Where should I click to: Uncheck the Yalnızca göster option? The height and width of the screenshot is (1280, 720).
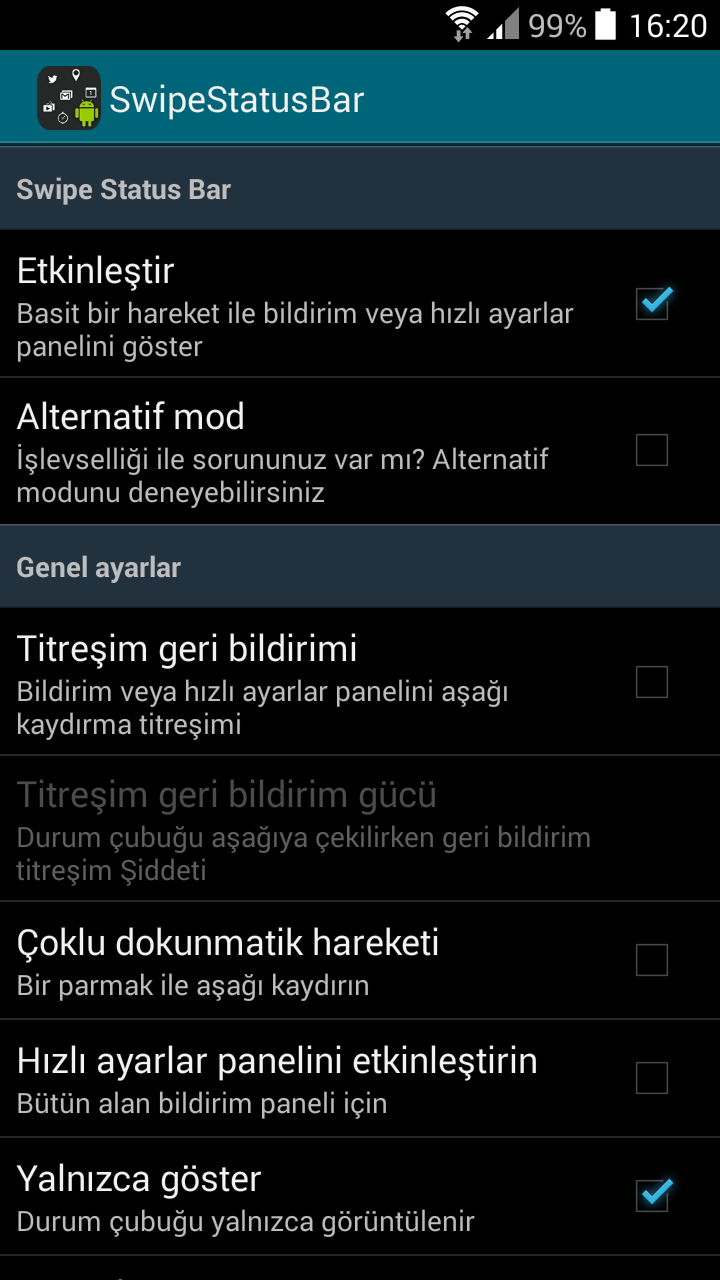point(652,1195)
